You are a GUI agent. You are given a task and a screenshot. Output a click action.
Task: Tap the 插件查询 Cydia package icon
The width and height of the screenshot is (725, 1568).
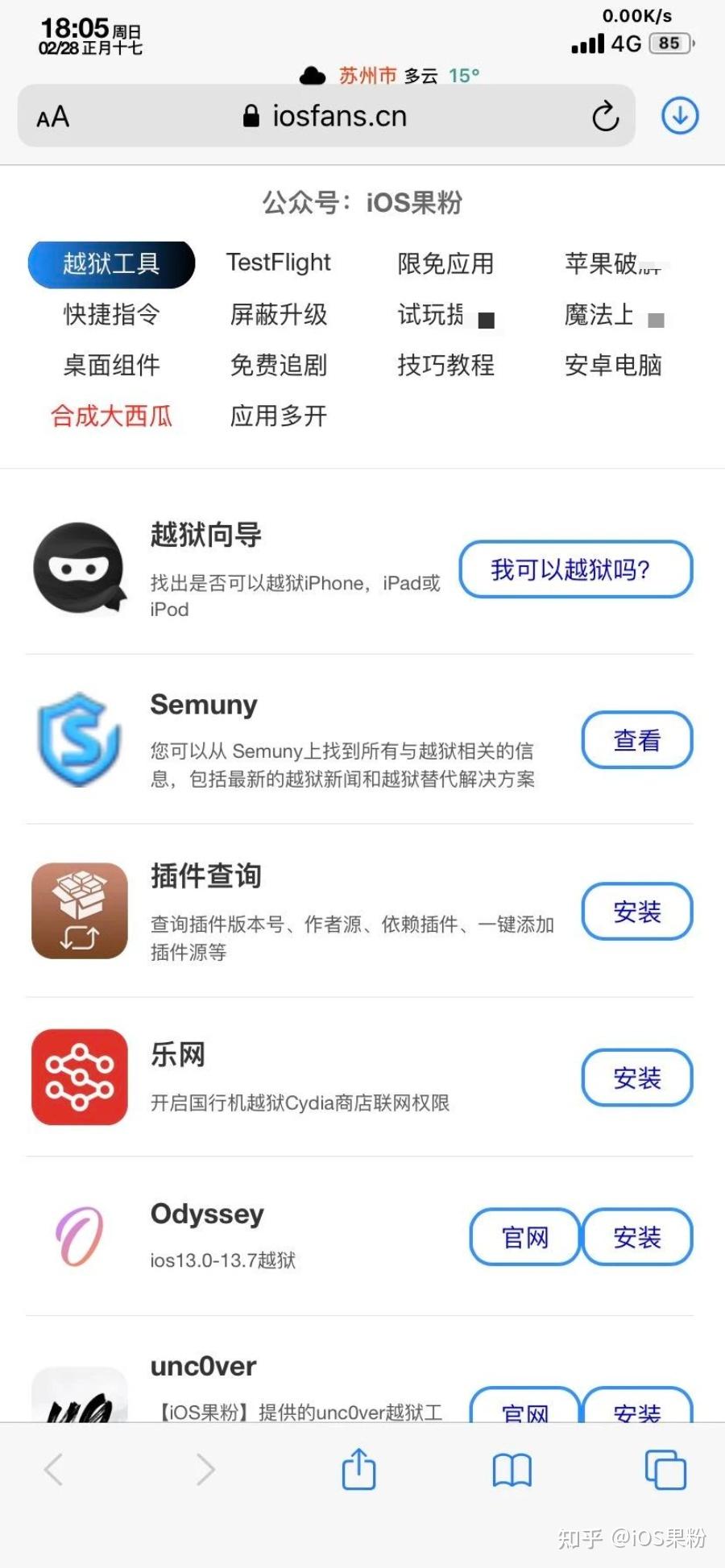(x=78, y=910)
